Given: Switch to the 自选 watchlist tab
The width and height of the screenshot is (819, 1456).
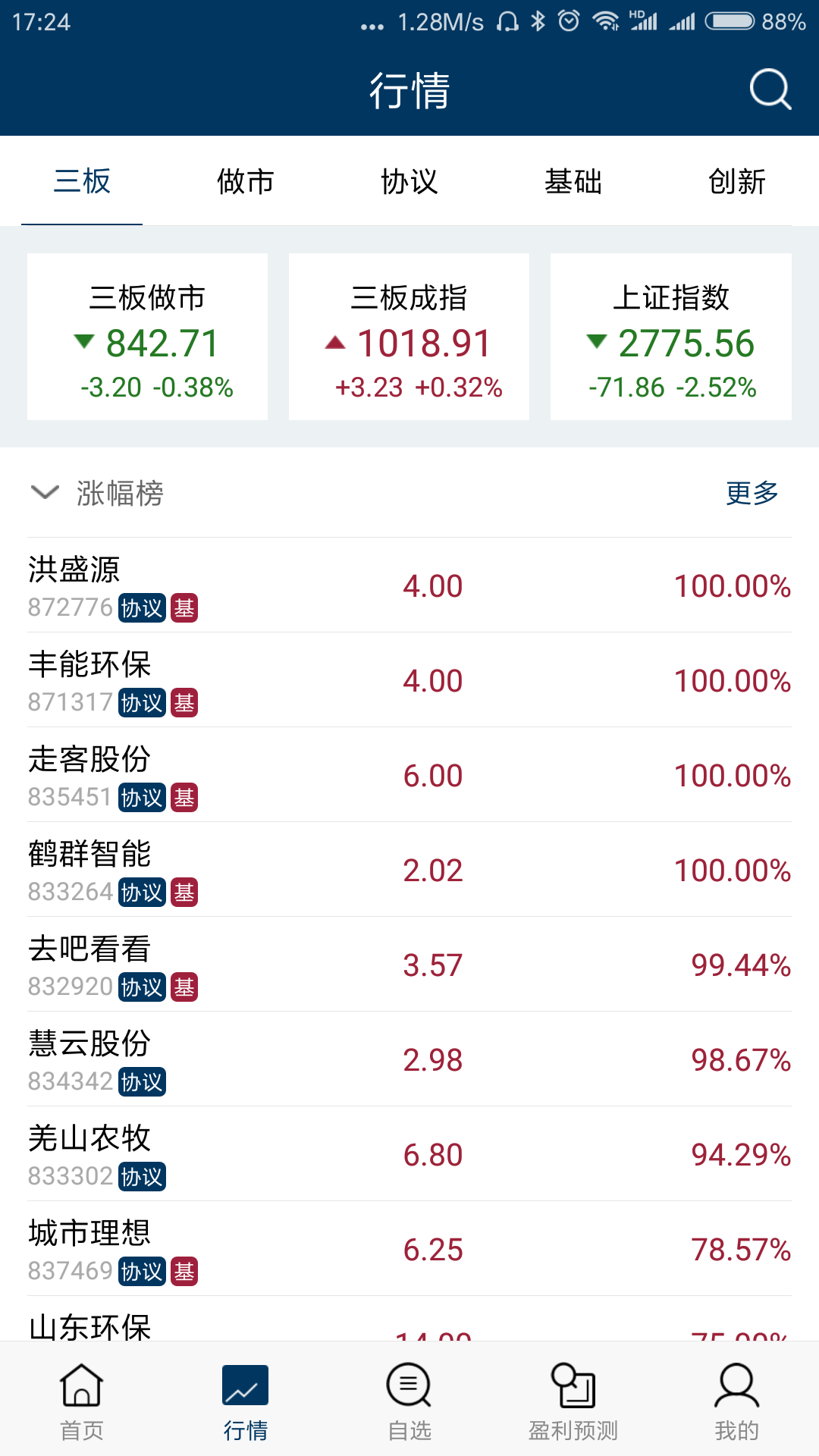Looking at the screenshot, I should click(x=409, y=1400).
